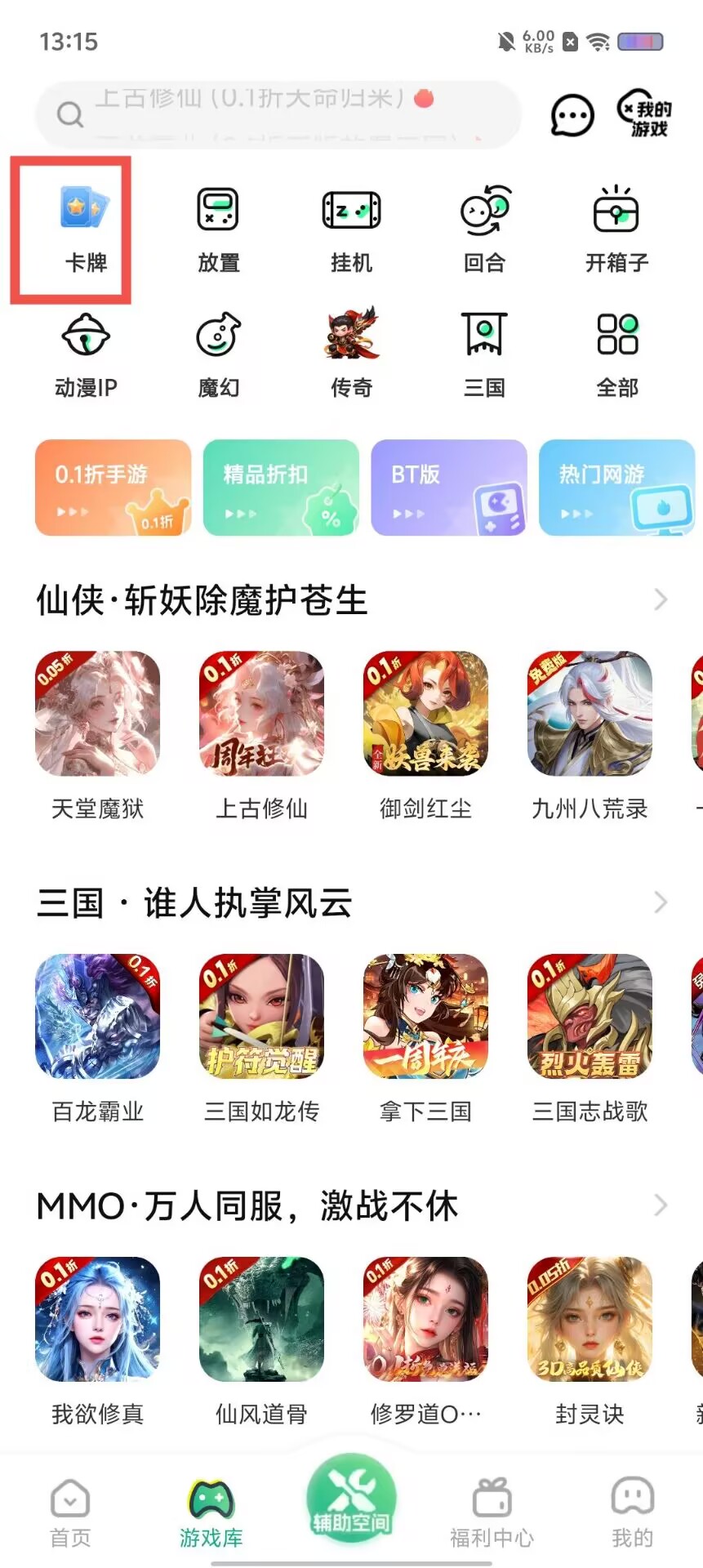Open the 精品折扣 card
The width and height of the screenshot is (703, 1568).
[281, 488]
